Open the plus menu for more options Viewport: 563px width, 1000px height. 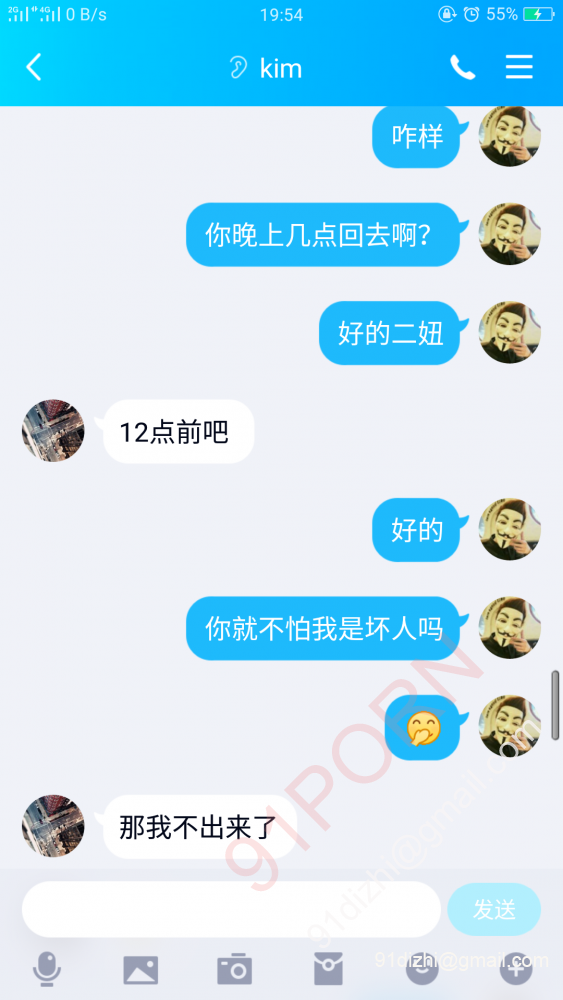tap(516, 969)
